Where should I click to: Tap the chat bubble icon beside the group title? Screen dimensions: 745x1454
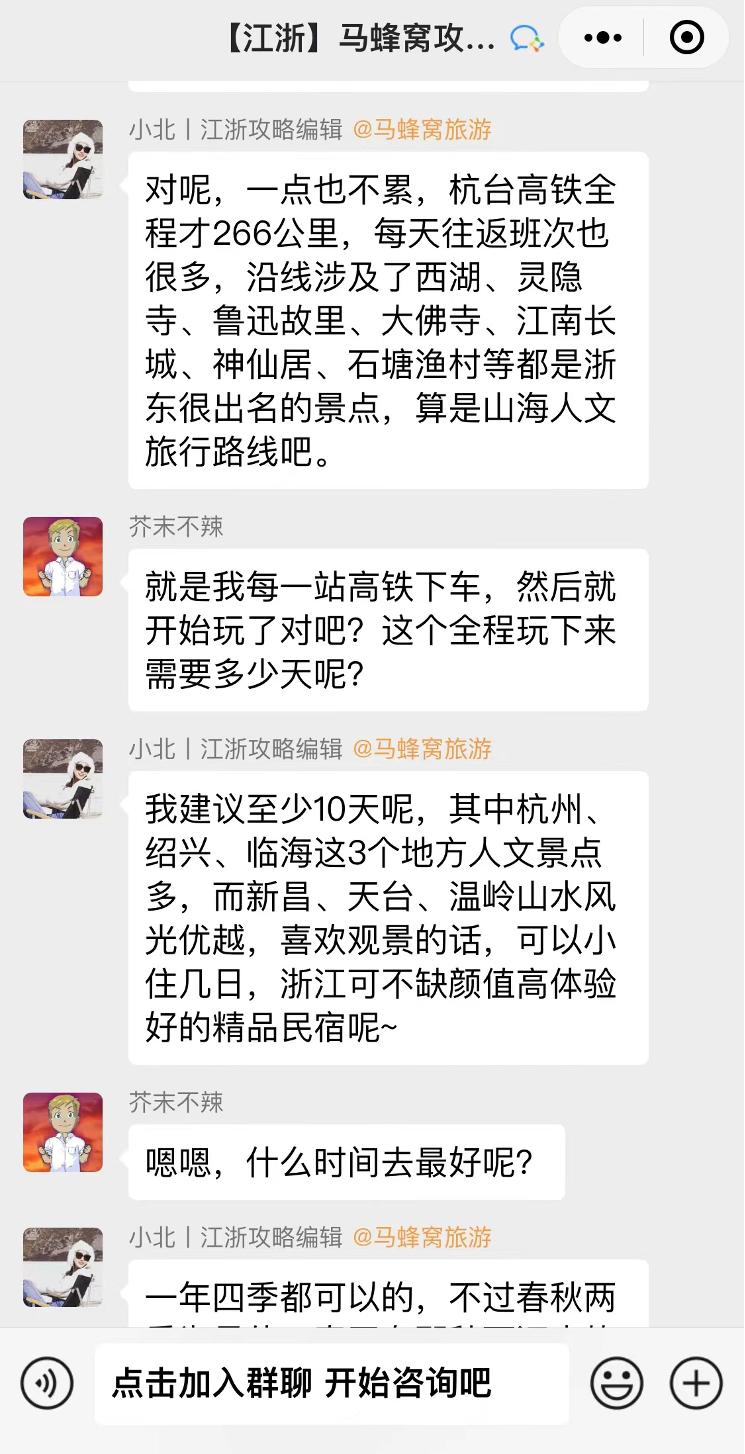pos(528,37)
